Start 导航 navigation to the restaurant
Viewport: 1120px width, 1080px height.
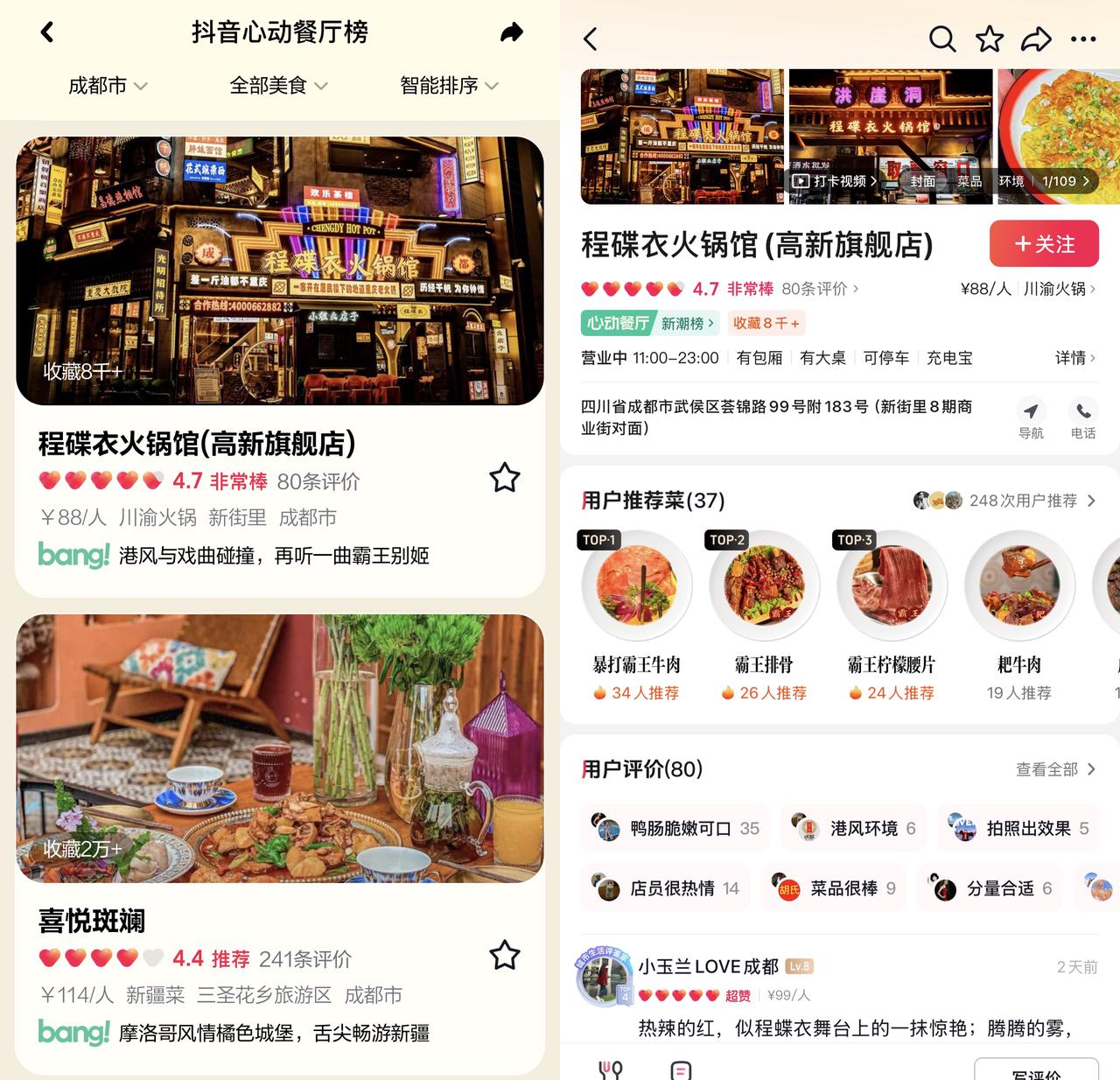pos(1031,418)
